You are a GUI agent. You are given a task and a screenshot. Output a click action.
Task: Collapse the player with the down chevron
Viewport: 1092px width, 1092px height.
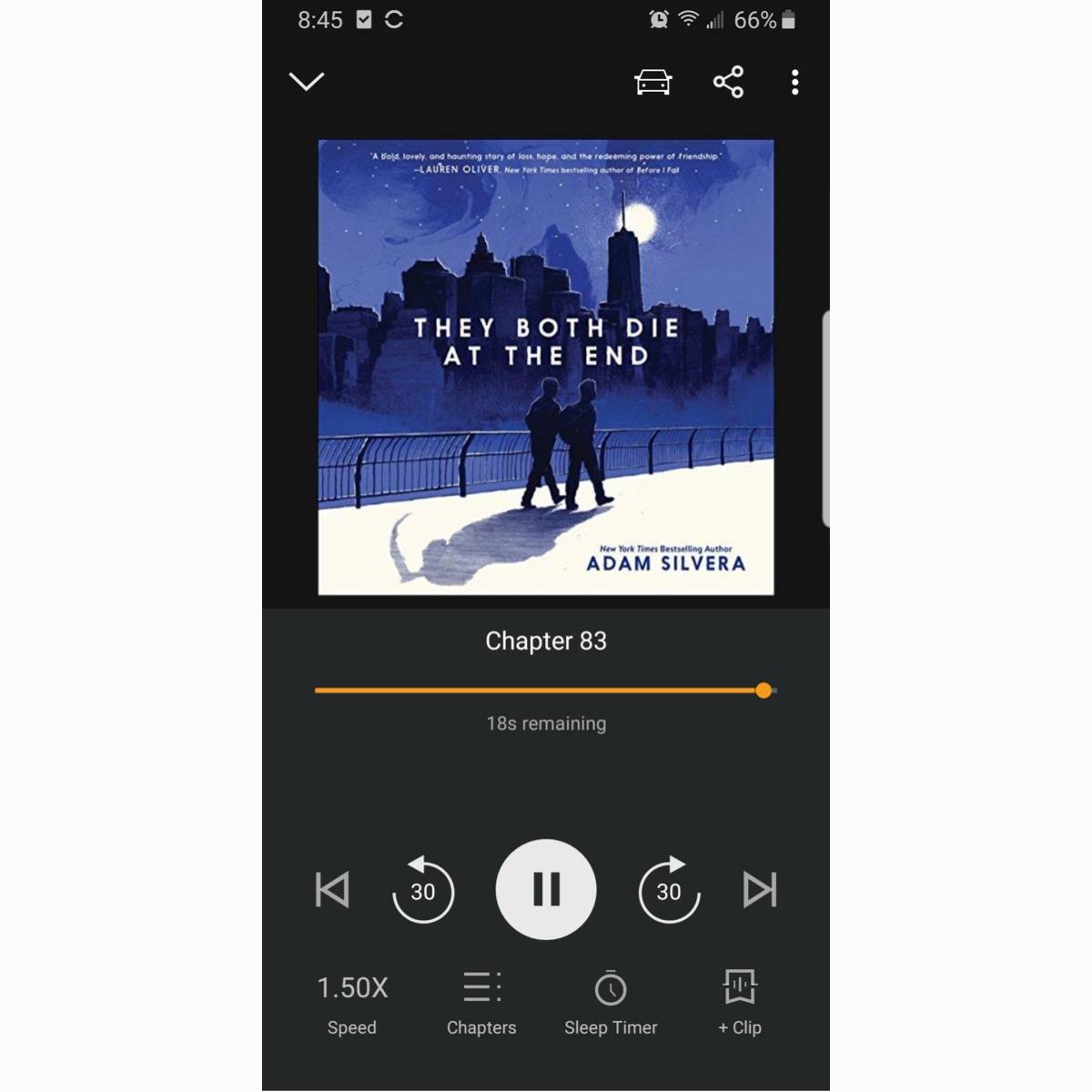(307, 82)
